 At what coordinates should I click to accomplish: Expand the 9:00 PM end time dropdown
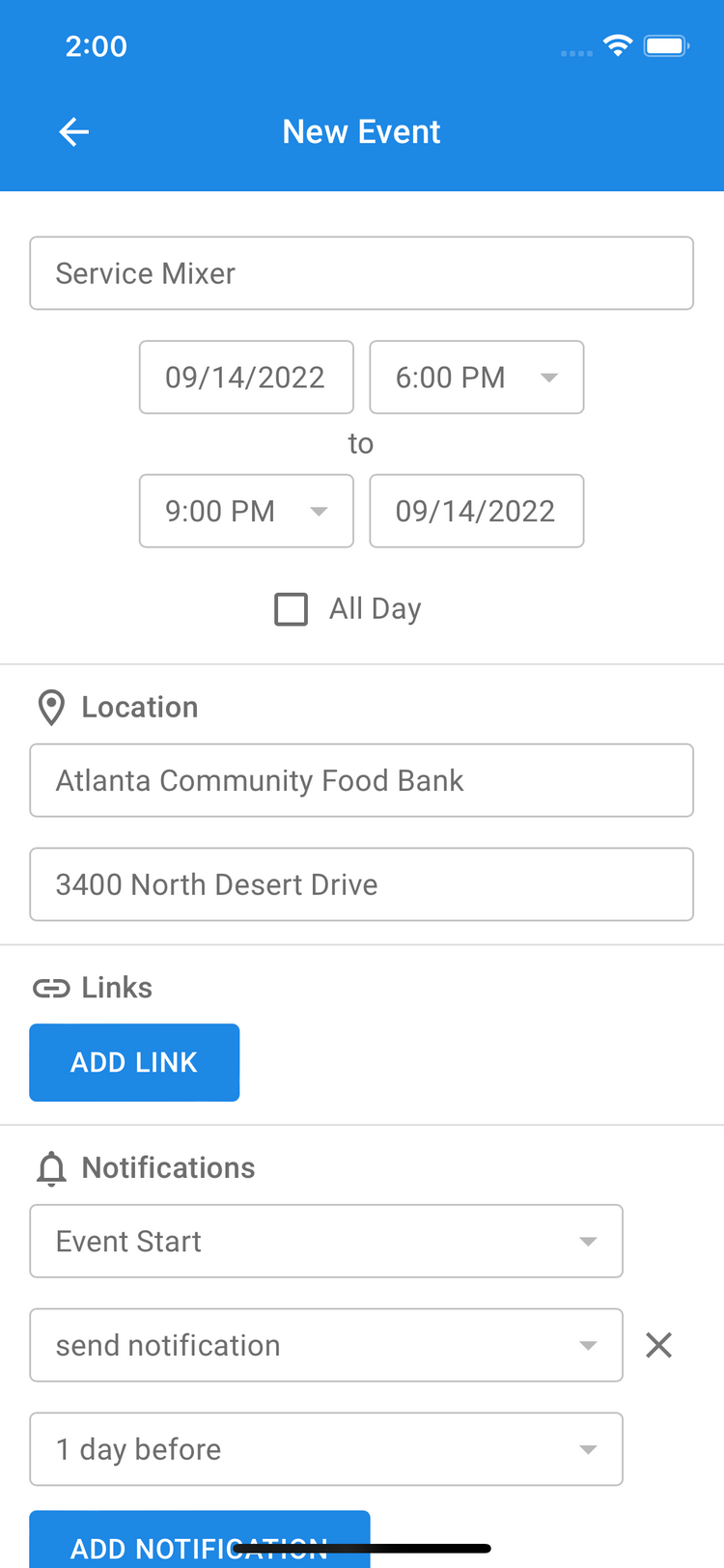246,511
